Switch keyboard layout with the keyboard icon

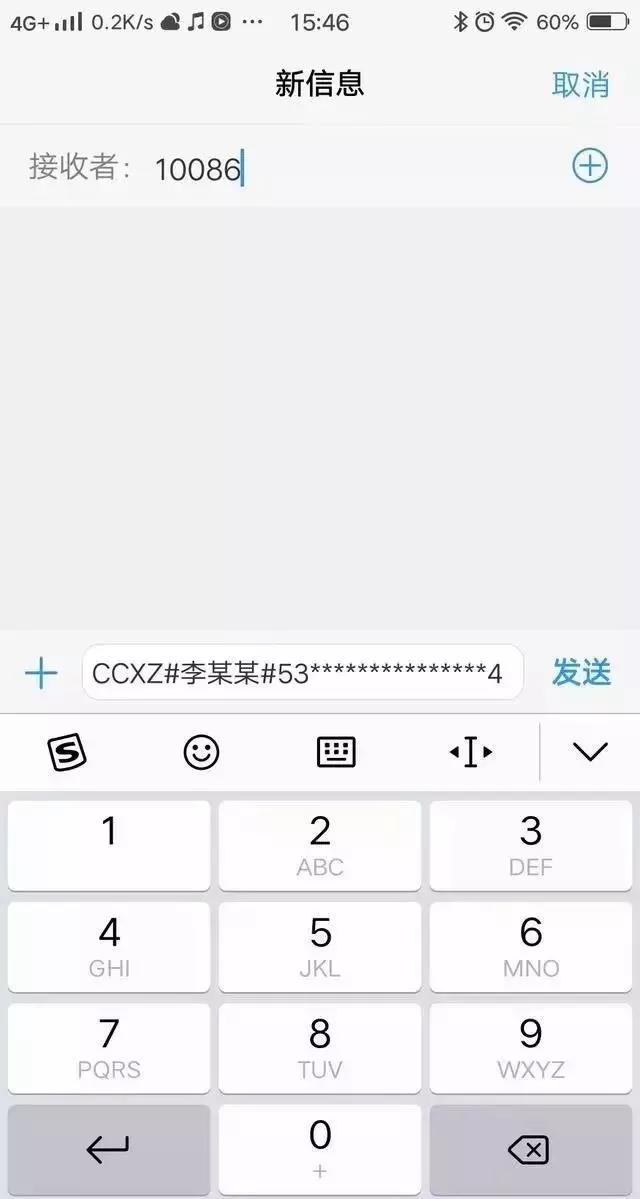pos(336,752)
